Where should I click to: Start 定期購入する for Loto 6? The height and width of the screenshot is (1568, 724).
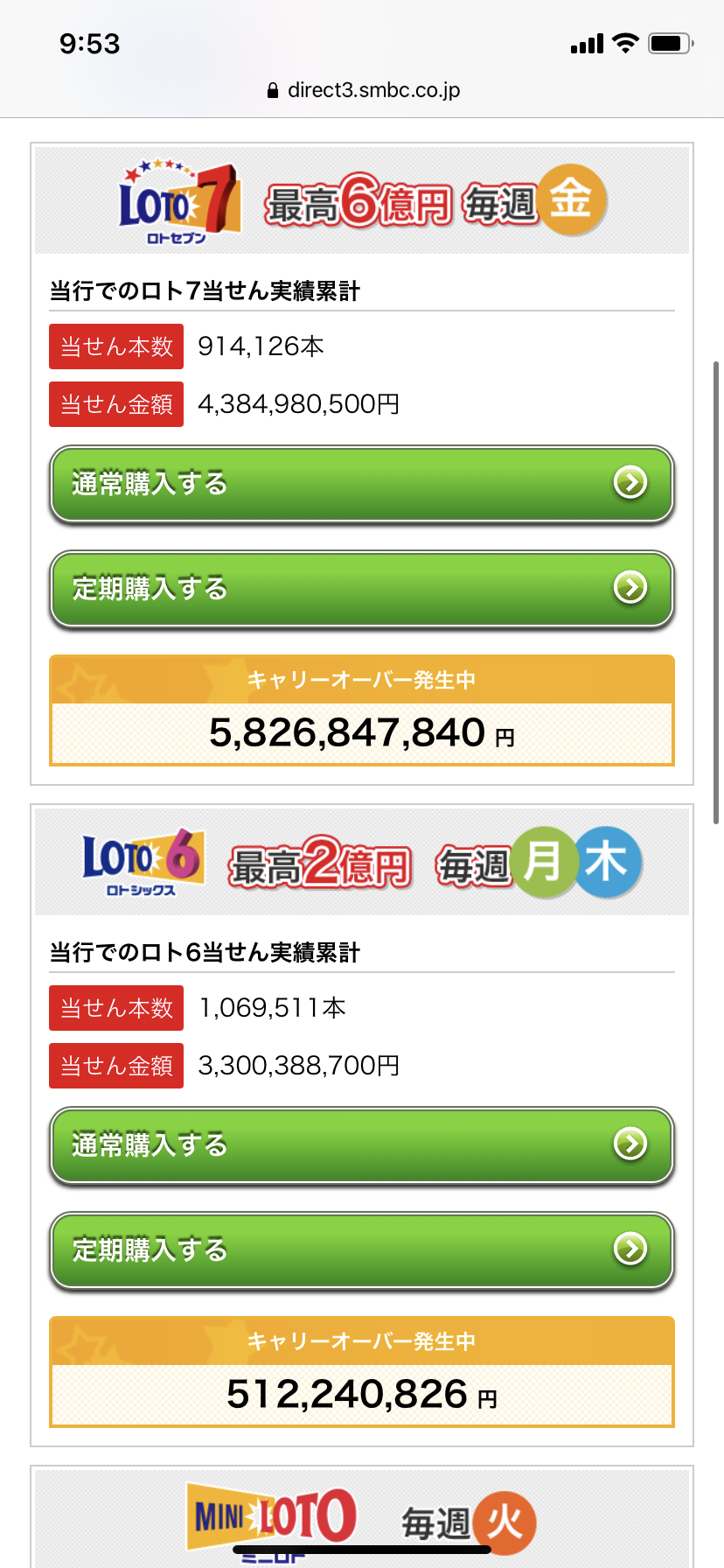[x=361, y=1250]
